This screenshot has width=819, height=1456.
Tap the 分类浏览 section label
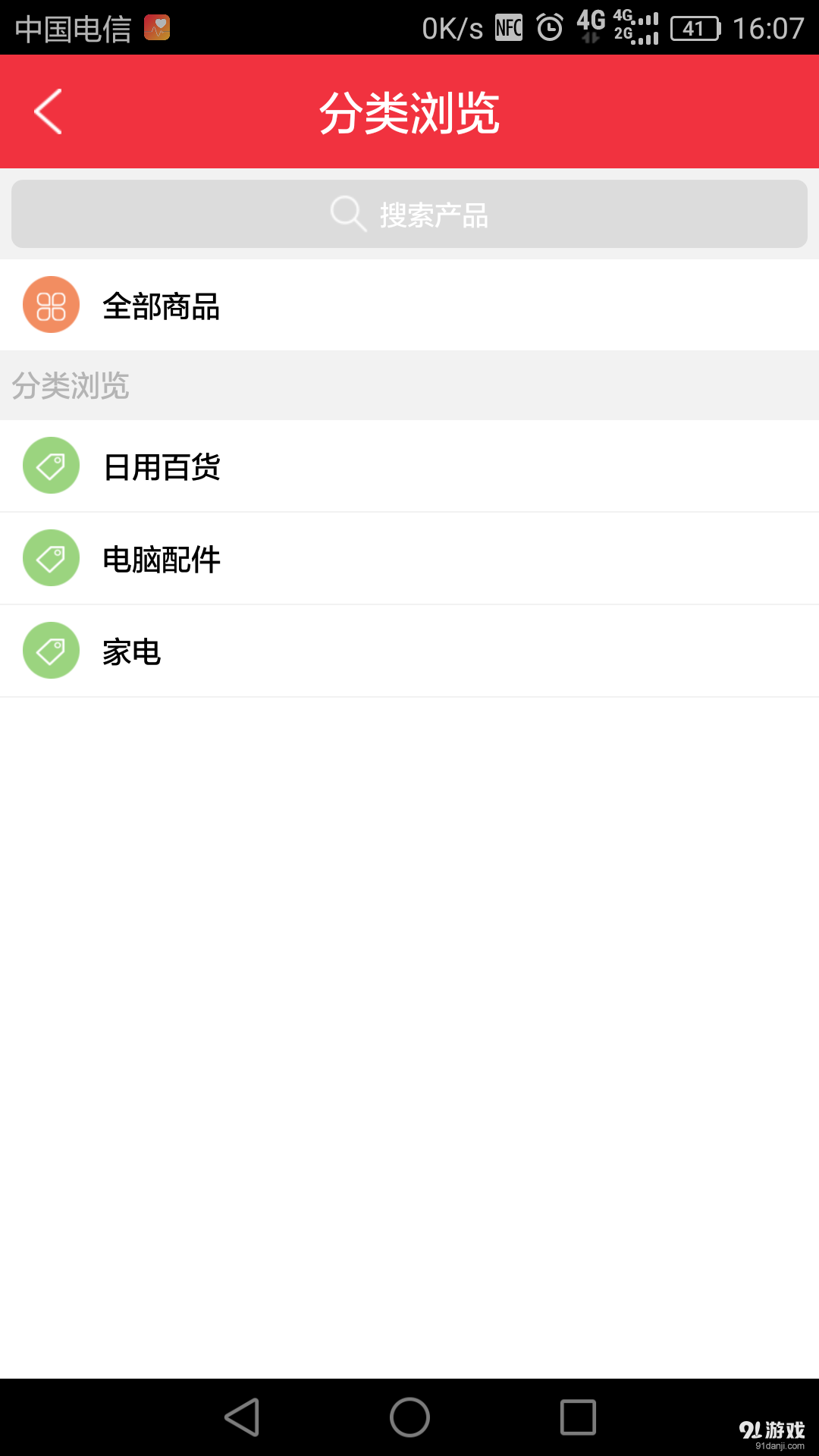pyautogui.click(x=69, y=388)
